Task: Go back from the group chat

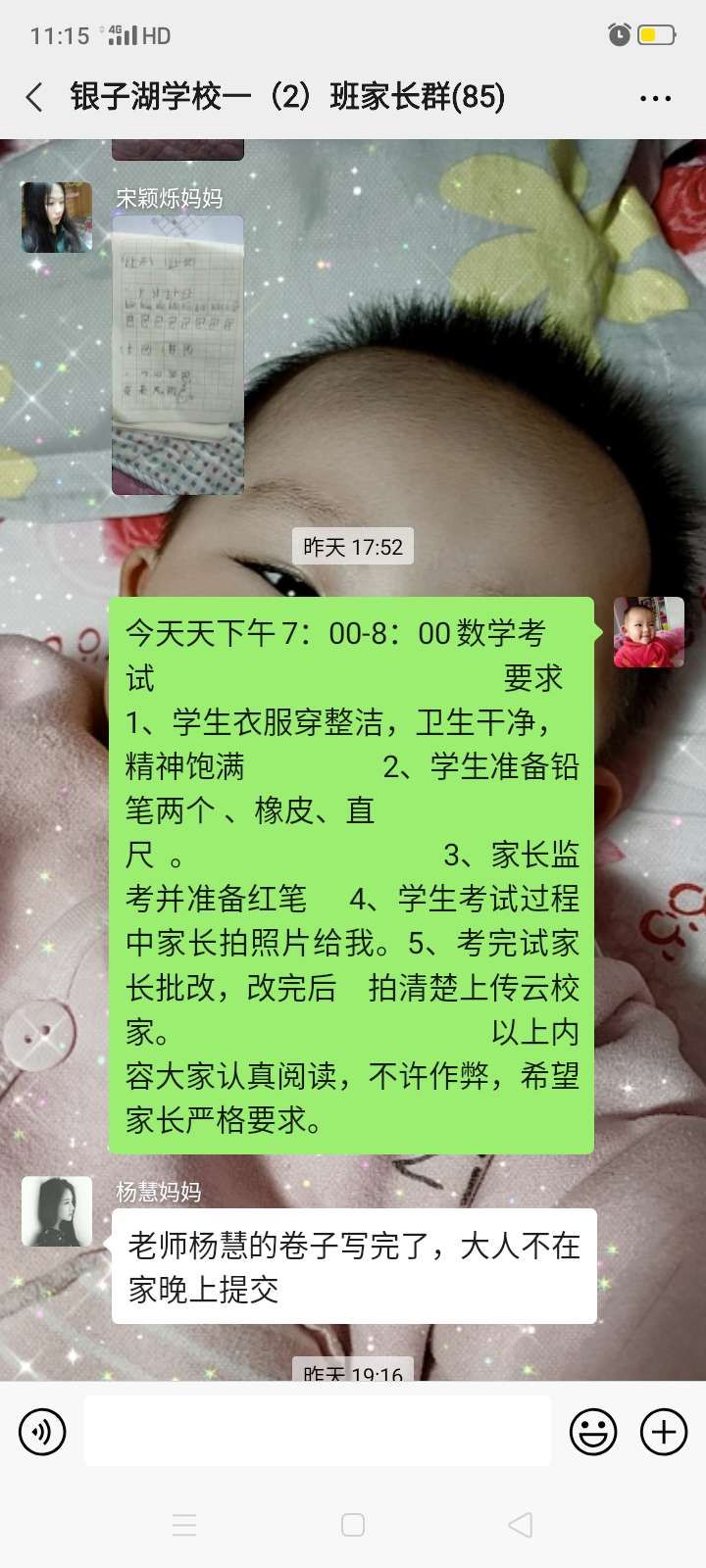Action: [x=35, y=97]
